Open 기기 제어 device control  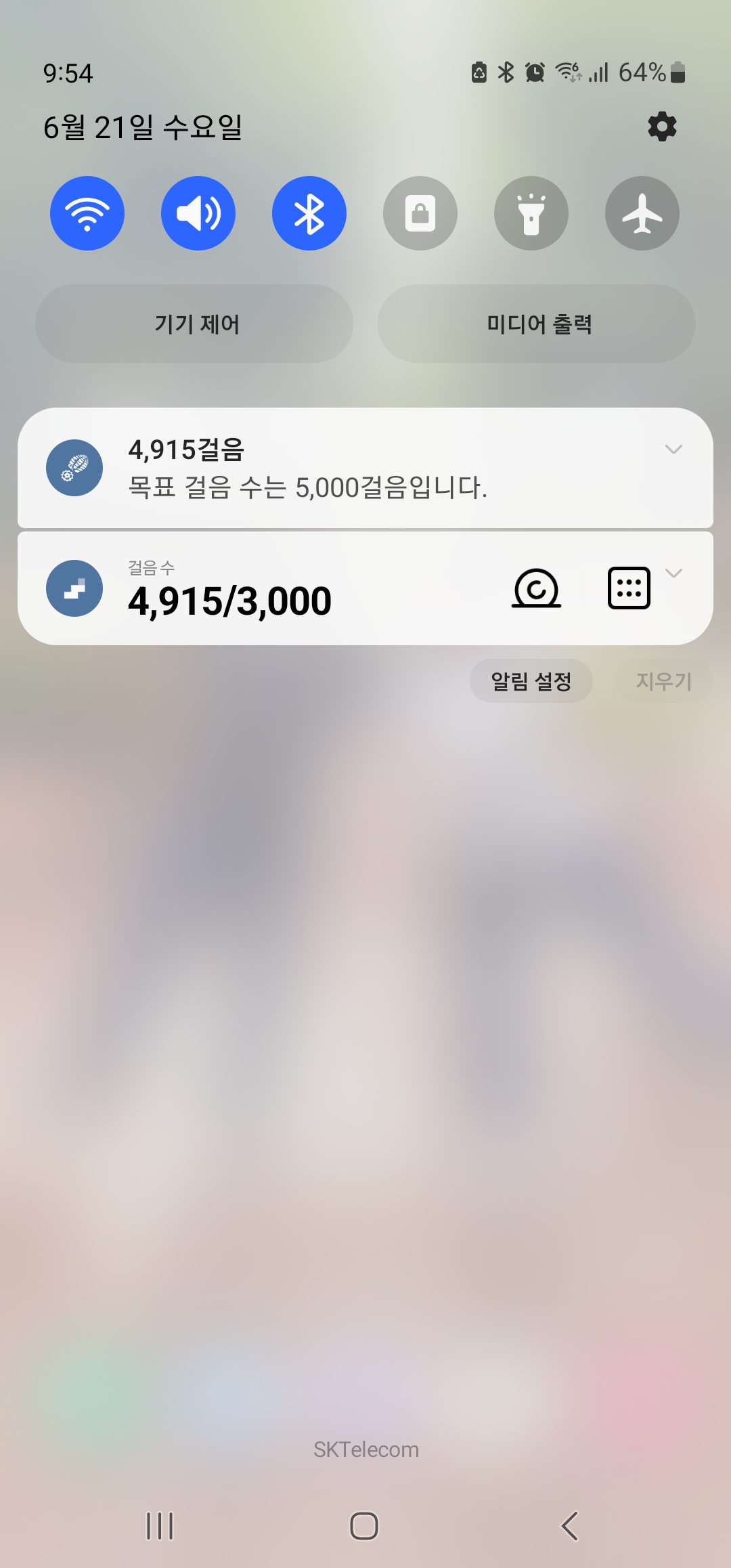point(194,324)
